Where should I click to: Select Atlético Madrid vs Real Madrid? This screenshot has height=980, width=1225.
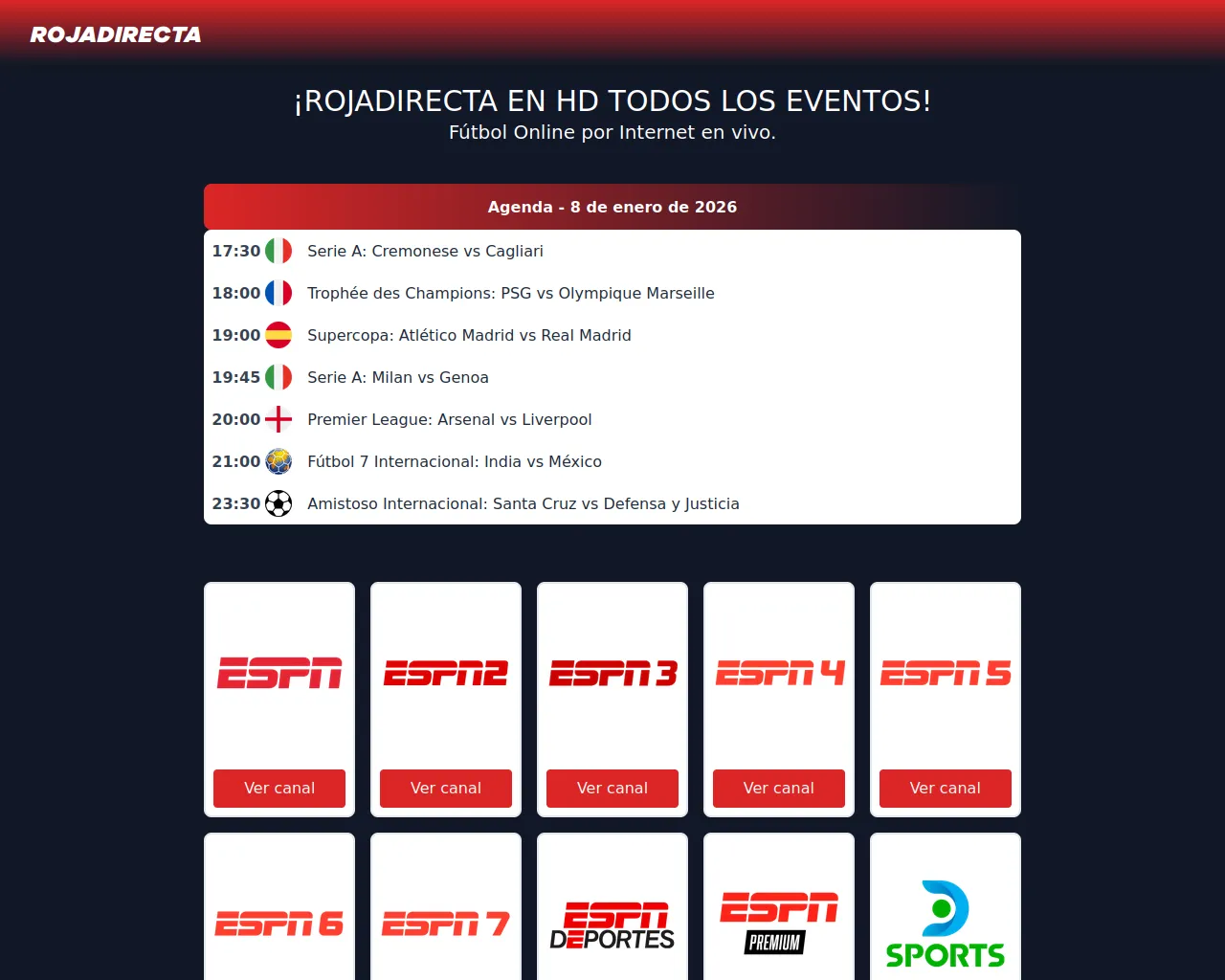[469, 335]
